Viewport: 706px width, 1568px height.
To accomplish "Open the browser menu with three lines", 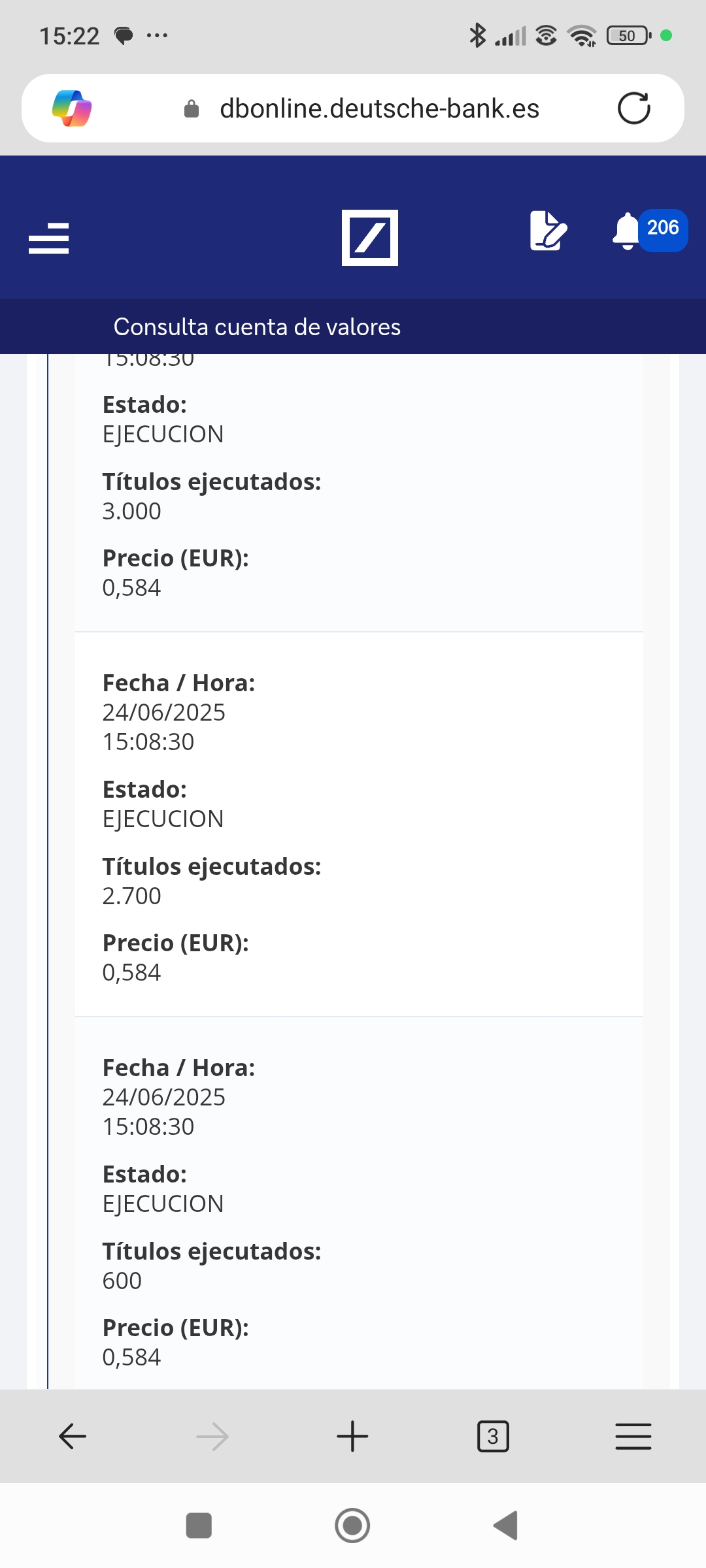I will click(633, 1437).
